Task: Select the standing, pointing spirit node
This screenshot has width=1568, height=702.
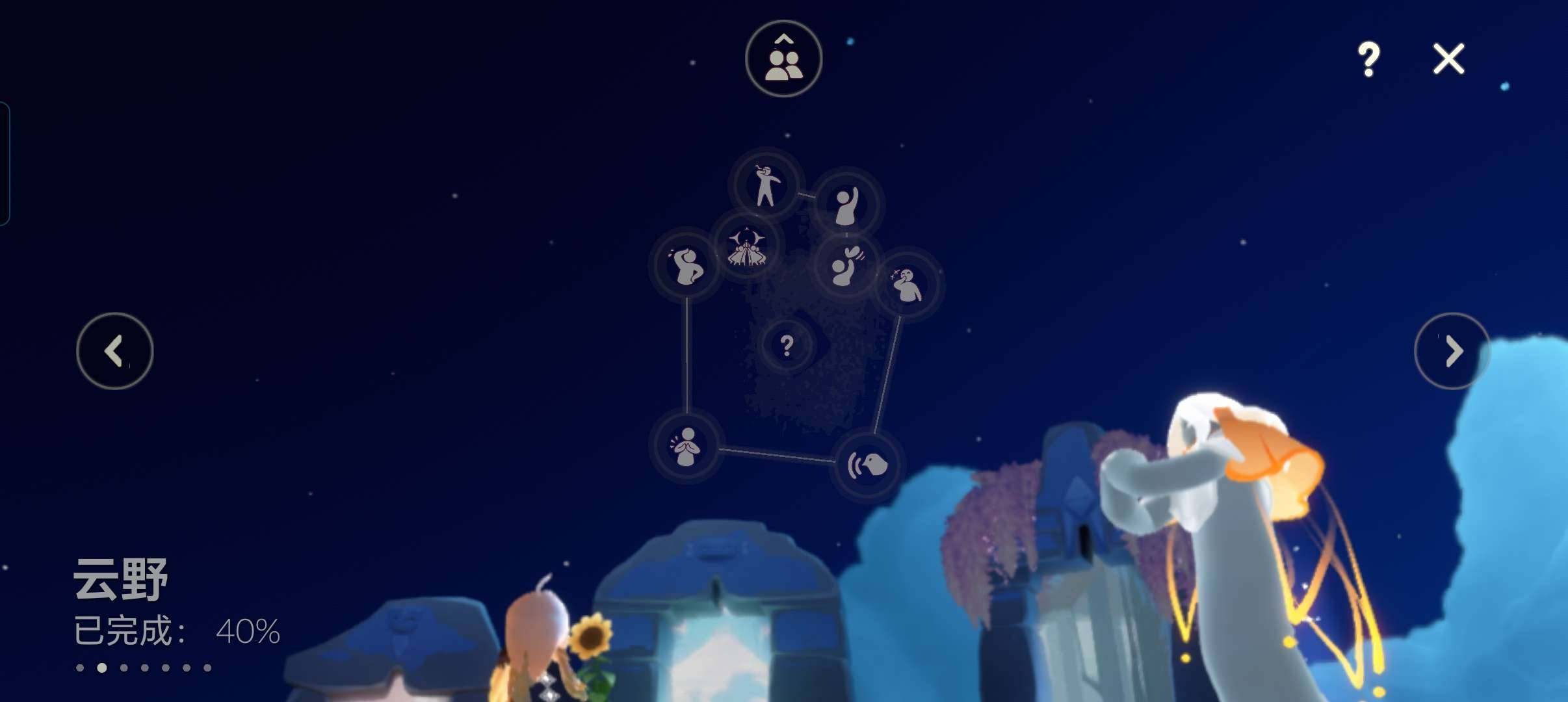Action: (766, 185)
